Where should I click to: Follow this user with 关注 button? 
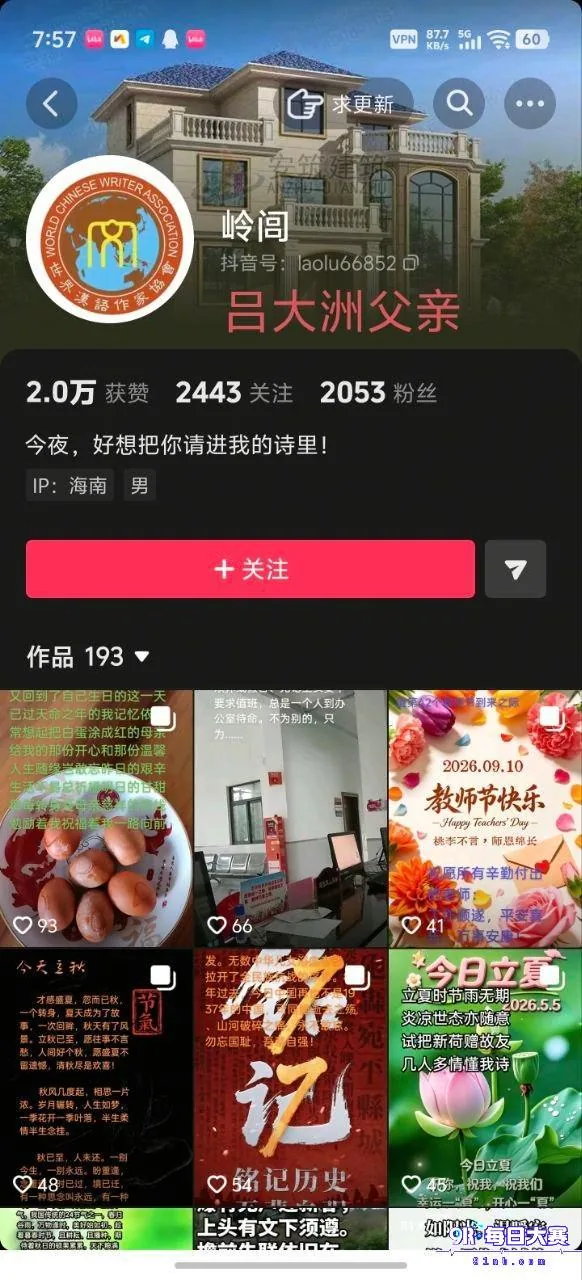[250, 569]
